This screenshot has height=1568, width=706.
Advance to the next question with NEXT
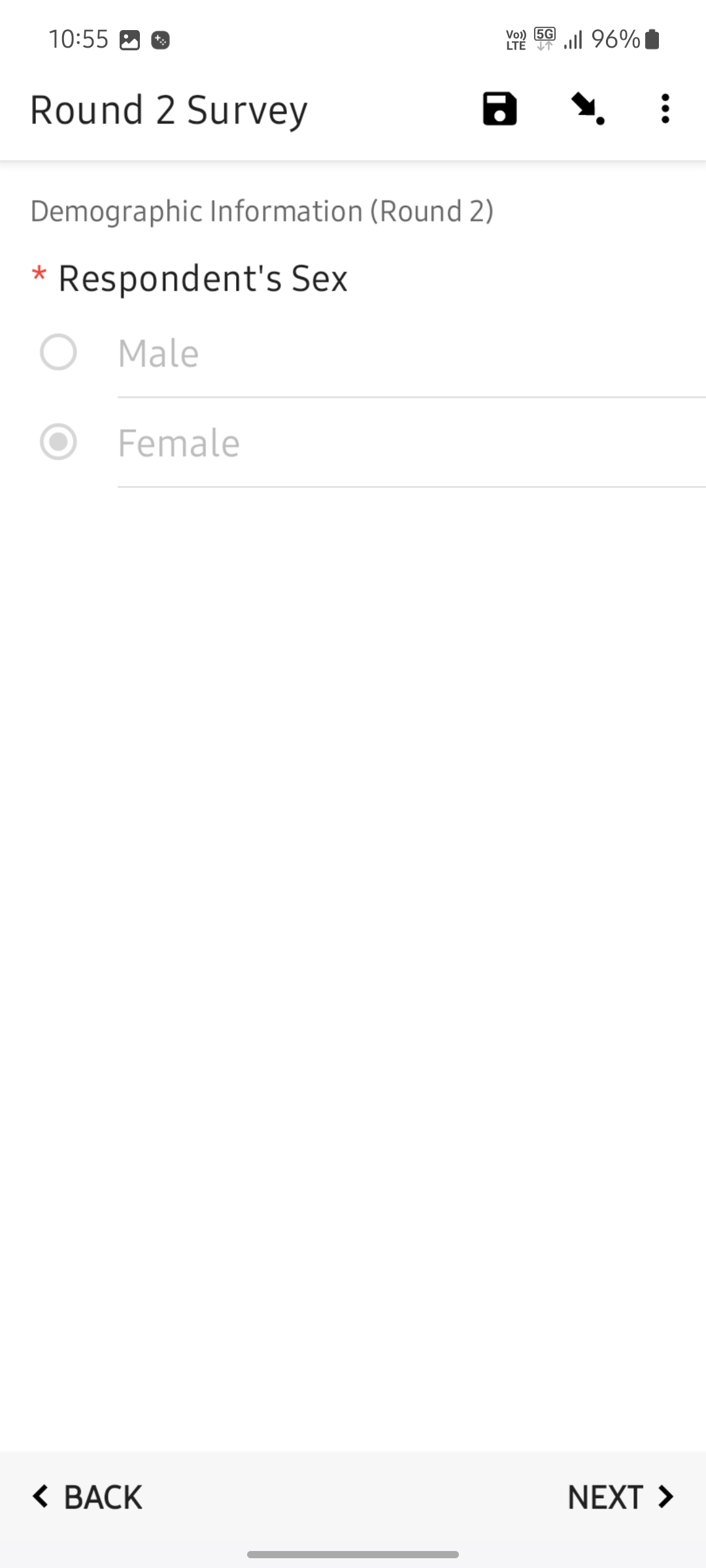coord(620,1497)
